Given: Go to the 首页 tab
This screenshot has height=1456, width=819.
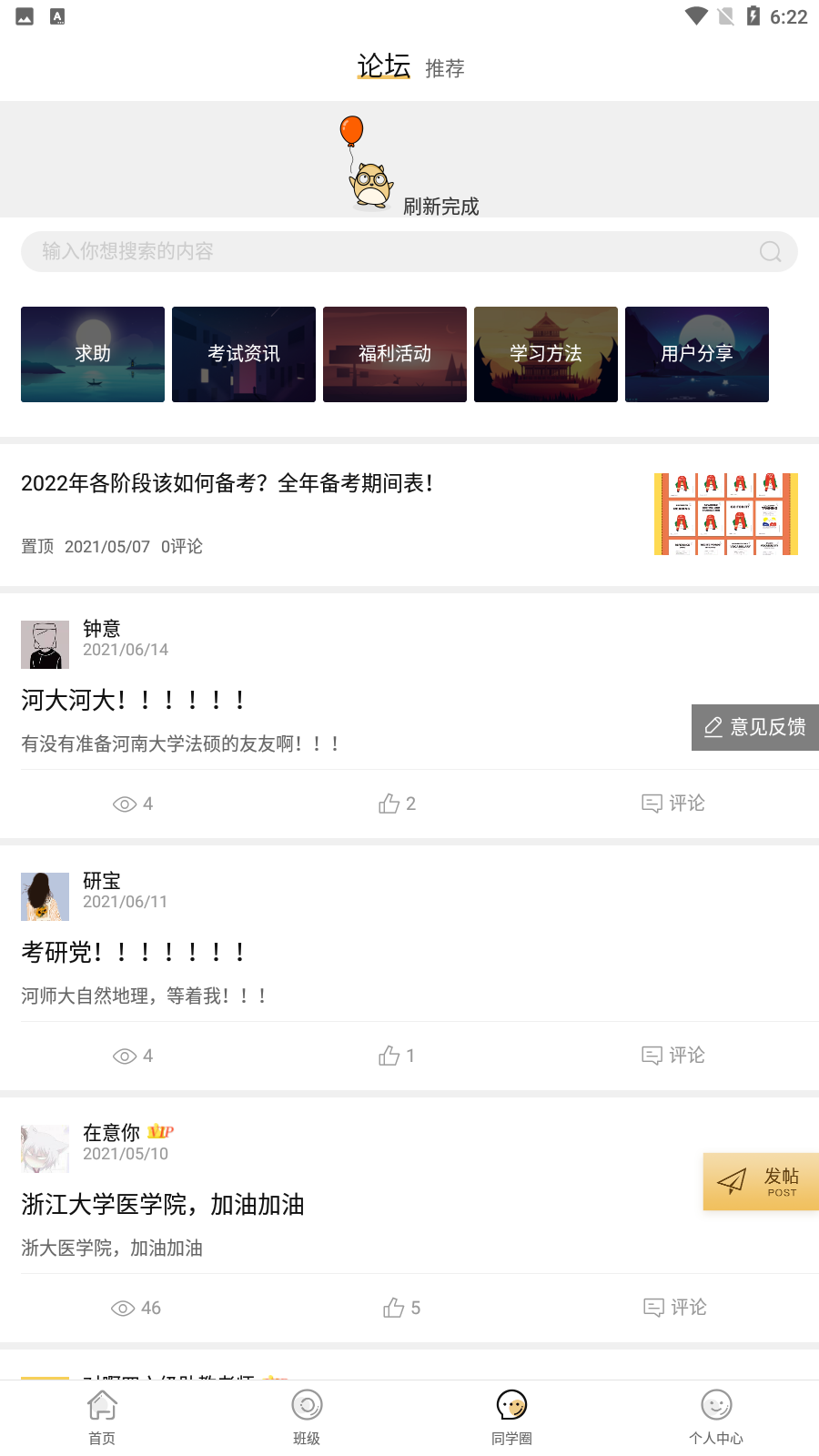Looking at the screenshot, I should [102, 1416].
